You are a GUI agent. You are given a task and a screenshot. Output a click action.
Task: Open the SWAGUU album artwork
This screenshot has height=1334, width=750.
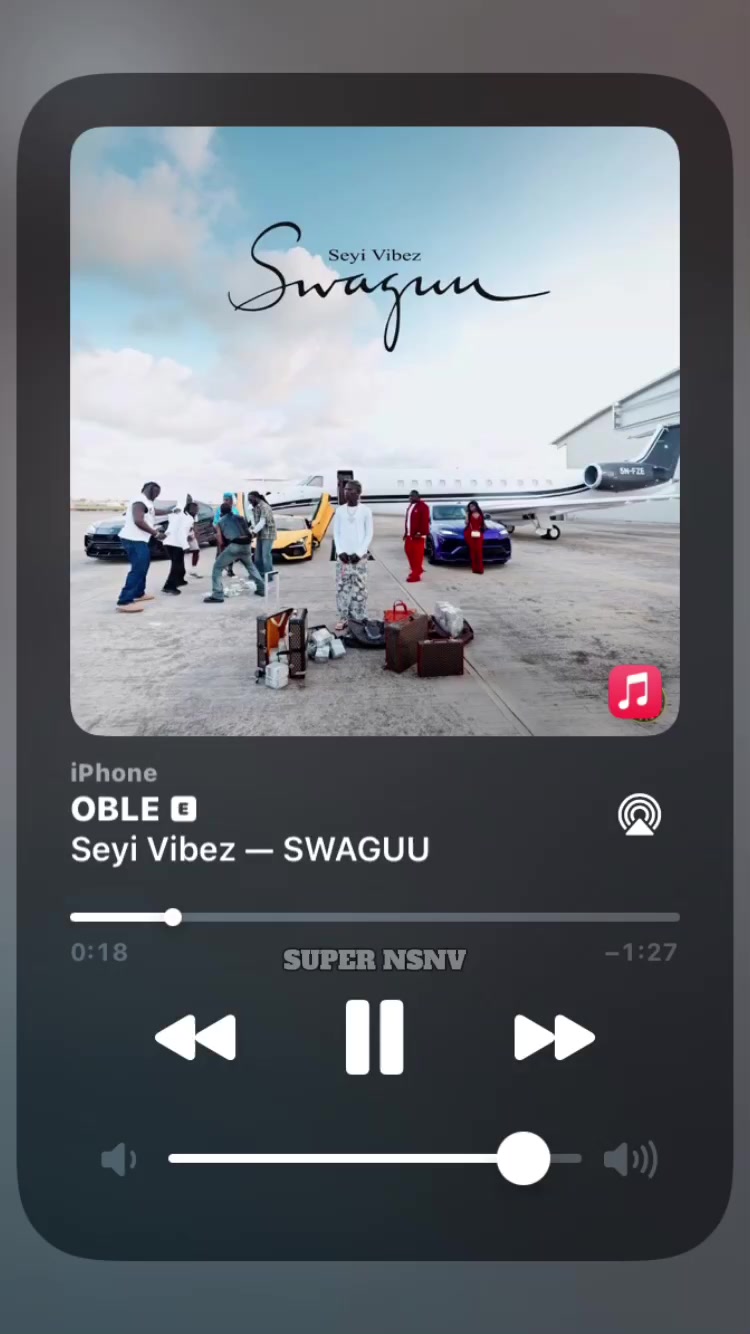[x=375, y=431]
